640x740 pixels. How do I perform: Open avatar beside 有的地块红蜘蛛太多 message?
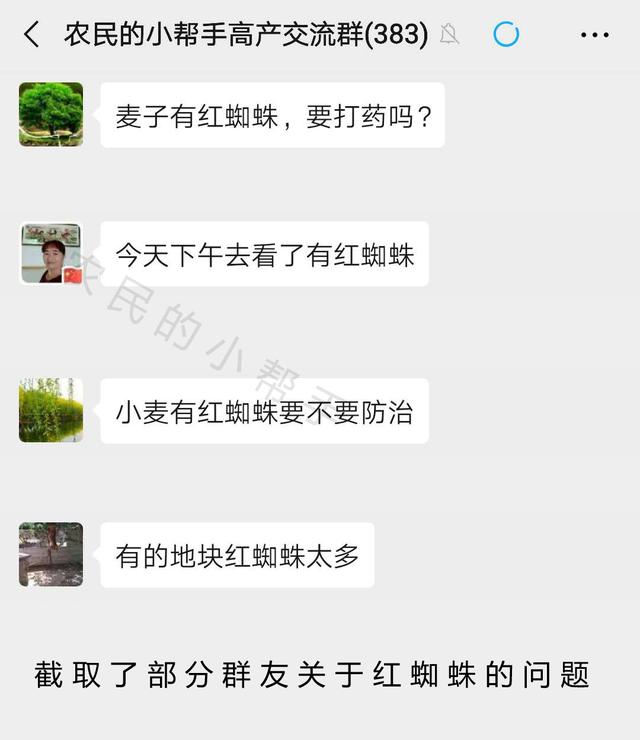[x=51, y=554]
